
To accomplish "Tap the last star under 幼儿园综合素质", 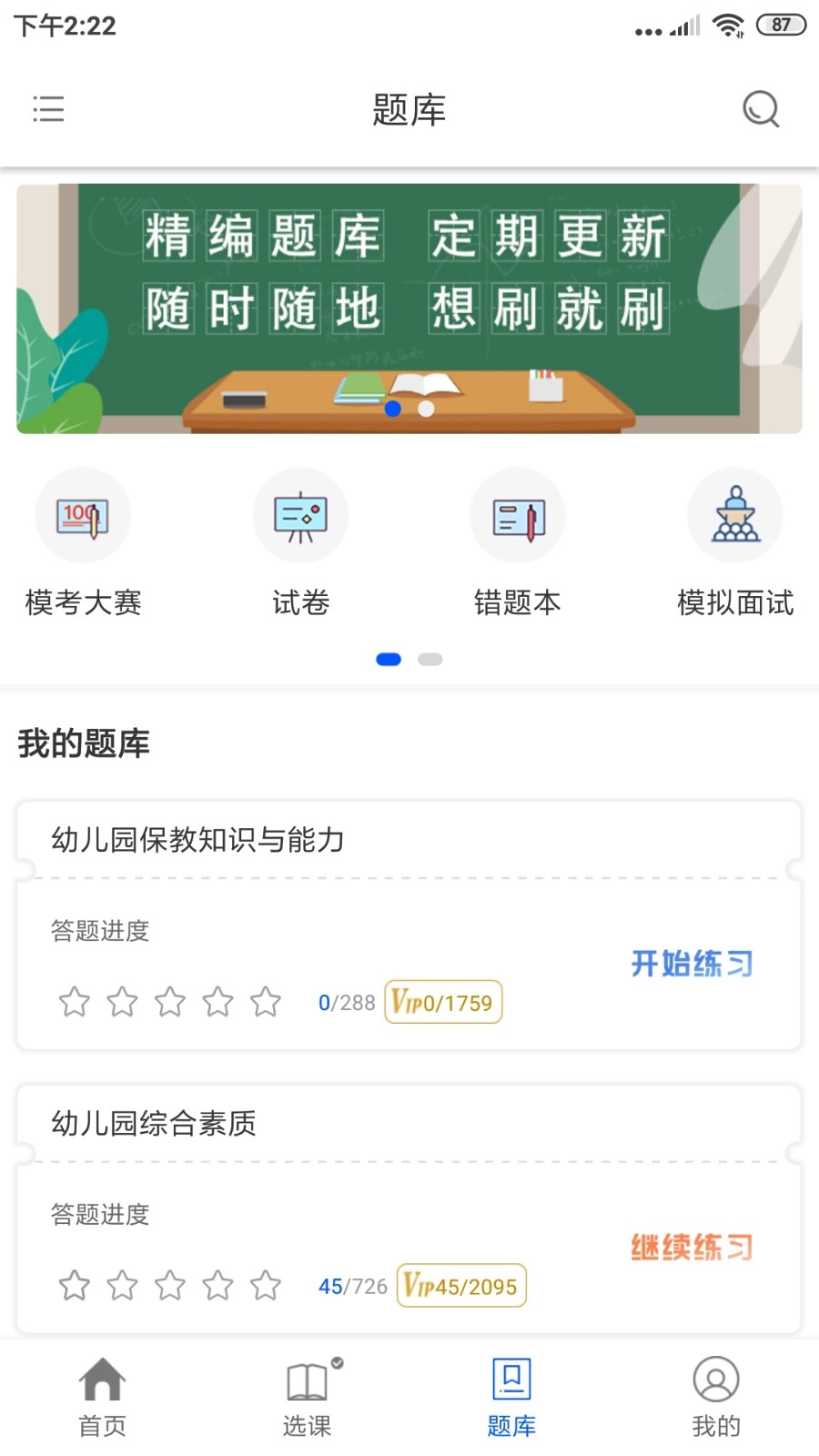I will tap(265, 1286).
